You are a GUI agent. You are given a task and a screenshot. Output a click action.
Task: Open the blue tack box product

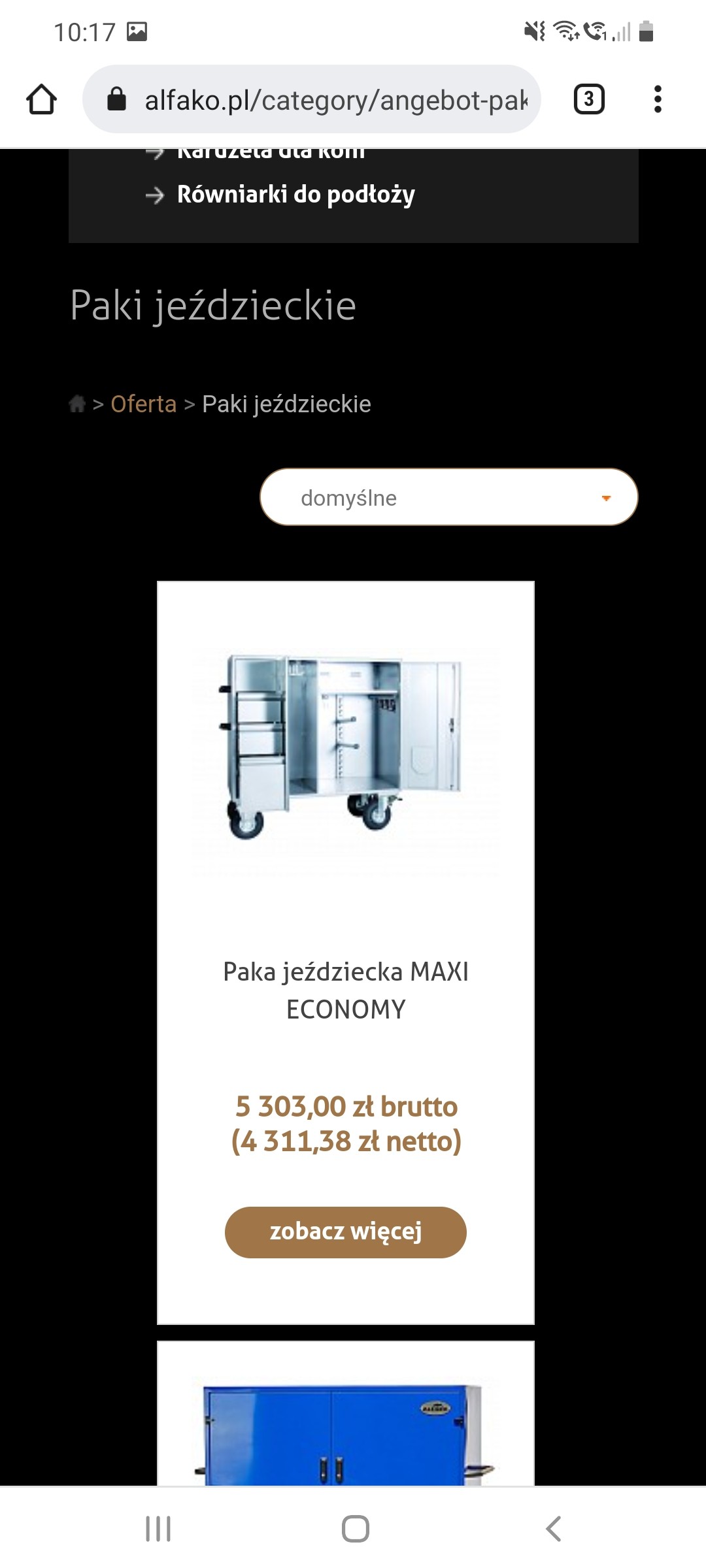345,1431
